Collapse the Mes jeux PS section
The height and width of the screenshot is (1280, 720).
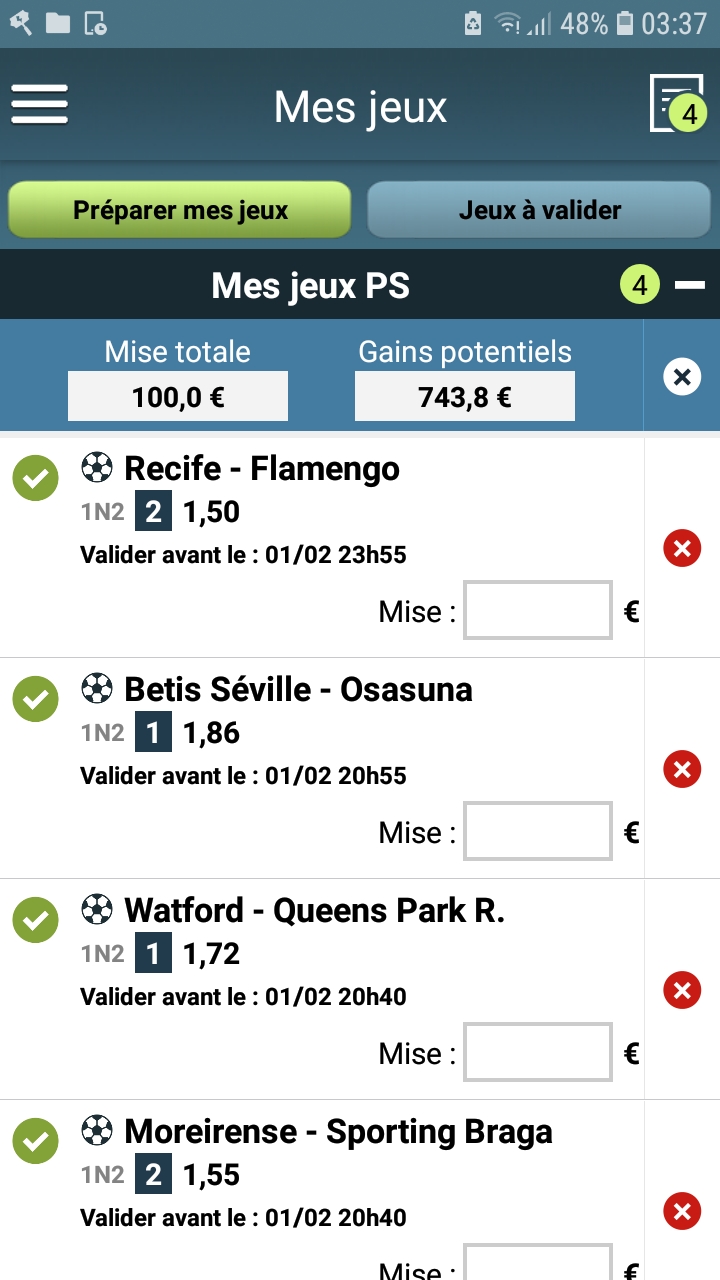pyautogui.click(x=690, y=286)
